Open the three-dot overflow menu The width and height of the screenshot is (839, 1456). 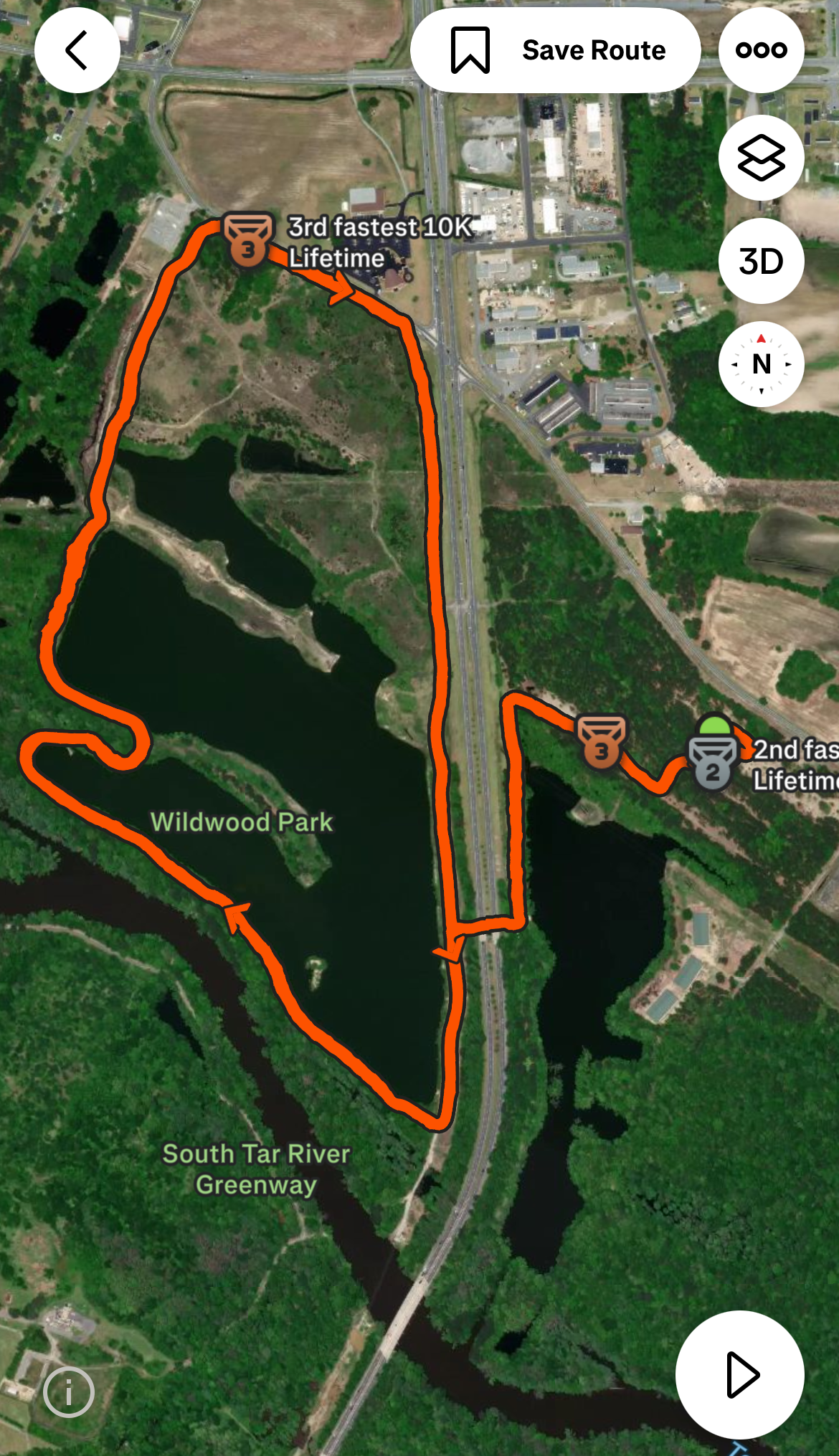click(761, 50)
